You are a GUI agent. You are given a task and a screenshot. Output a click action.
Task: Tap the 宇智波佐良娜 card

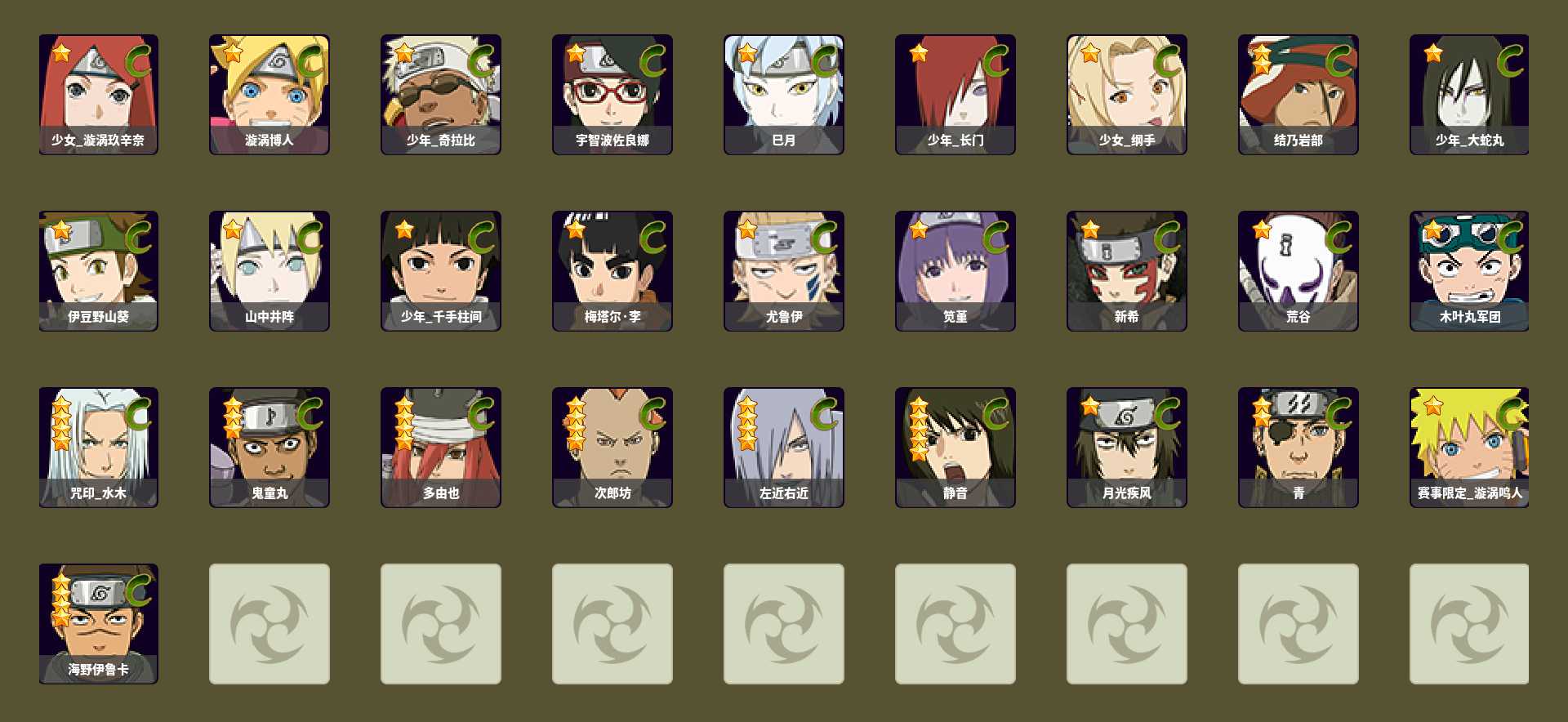click(612, 94)
